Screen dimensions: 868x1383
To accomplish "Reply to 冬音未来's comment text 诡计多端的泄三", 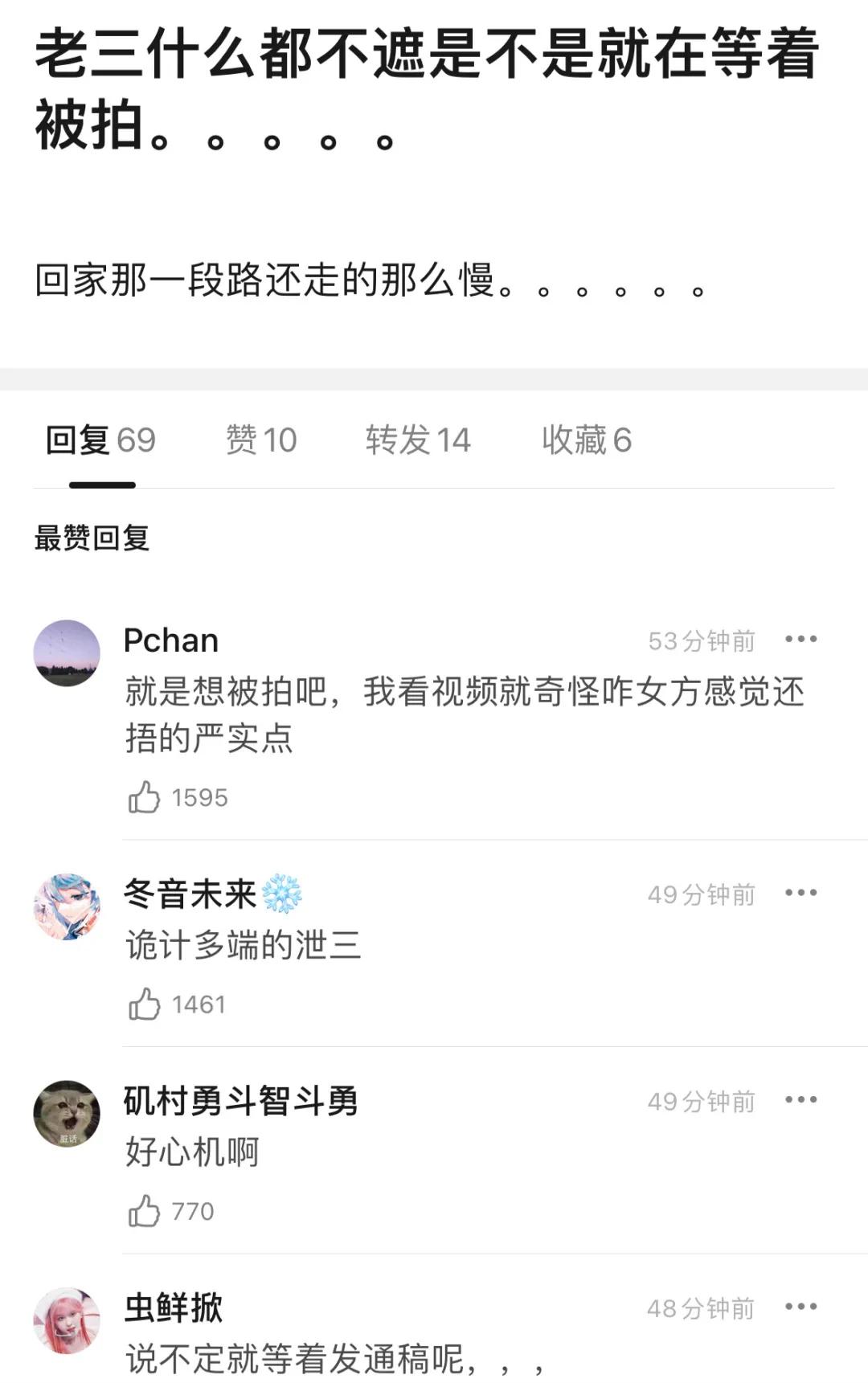I will [244, 946].
